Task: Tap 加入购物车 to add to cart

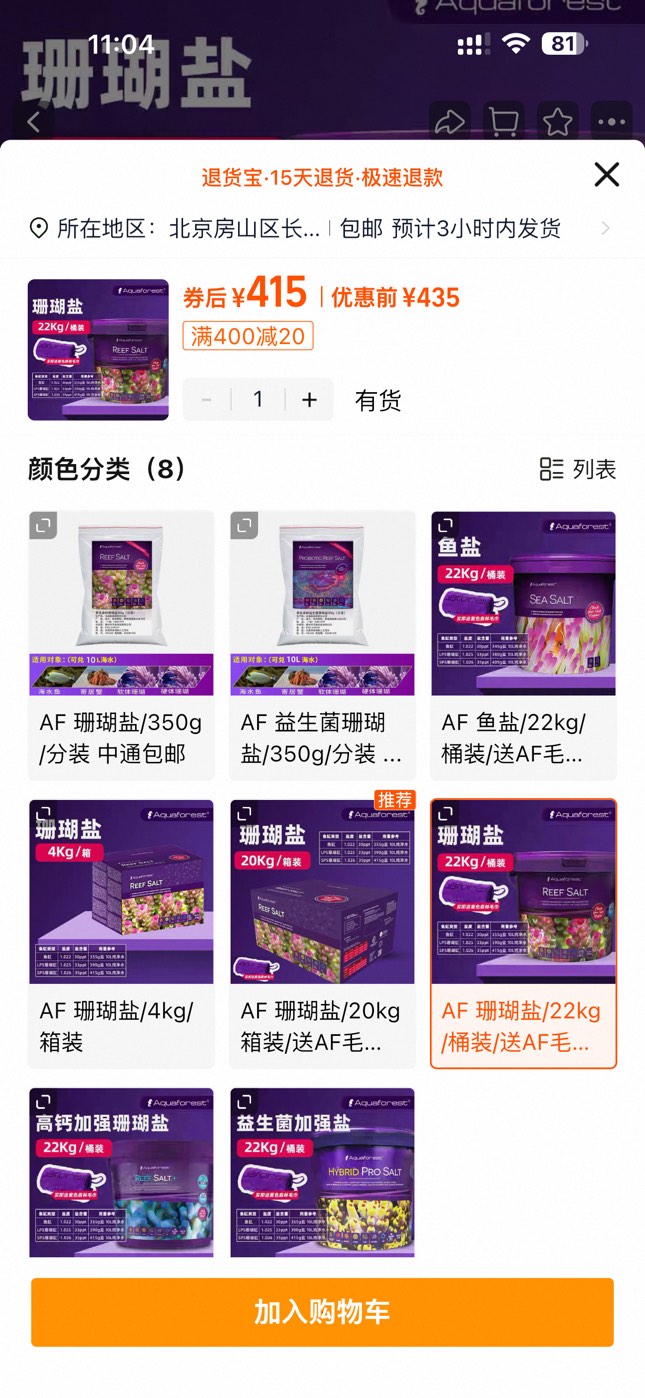Action: (x=322, y=1312)
